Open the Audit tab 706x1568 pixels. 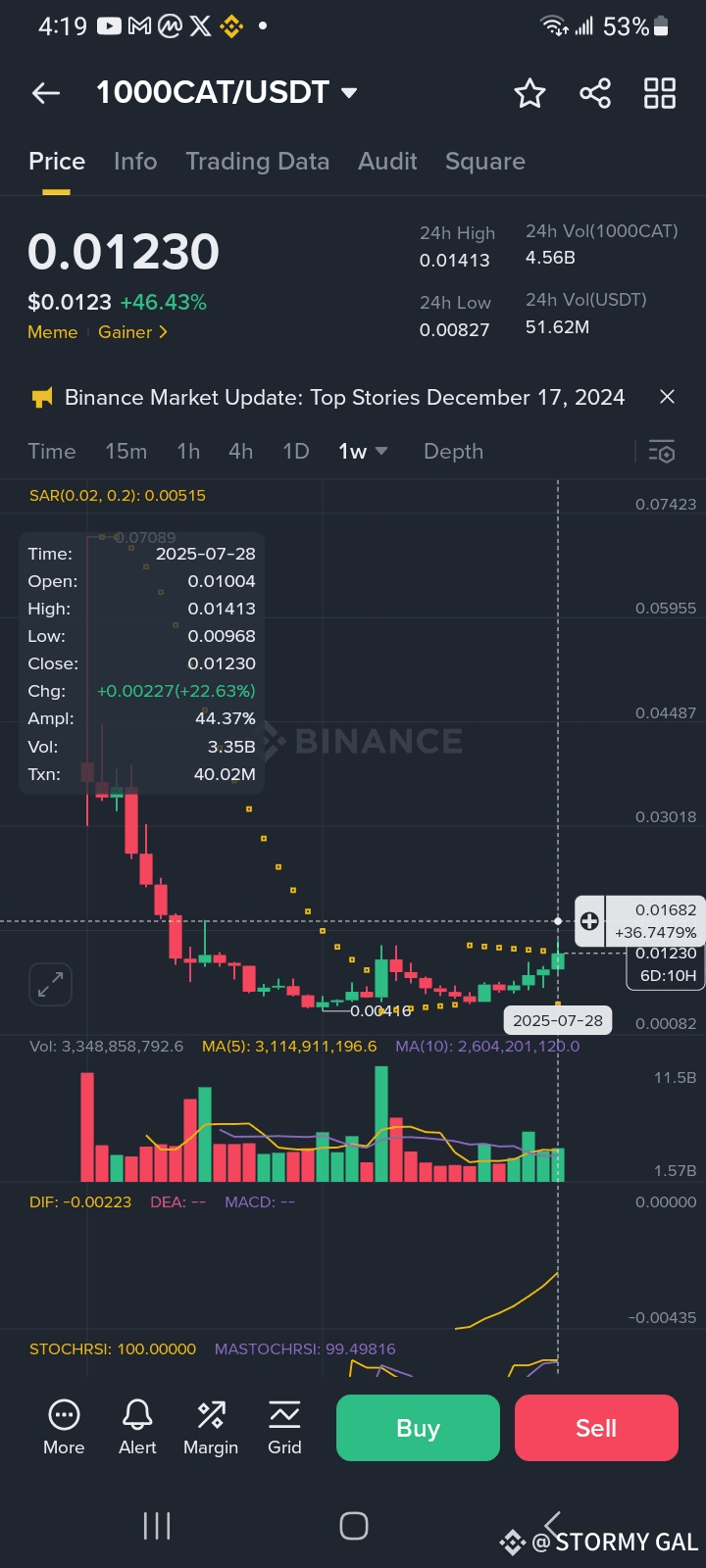point(387,162)
